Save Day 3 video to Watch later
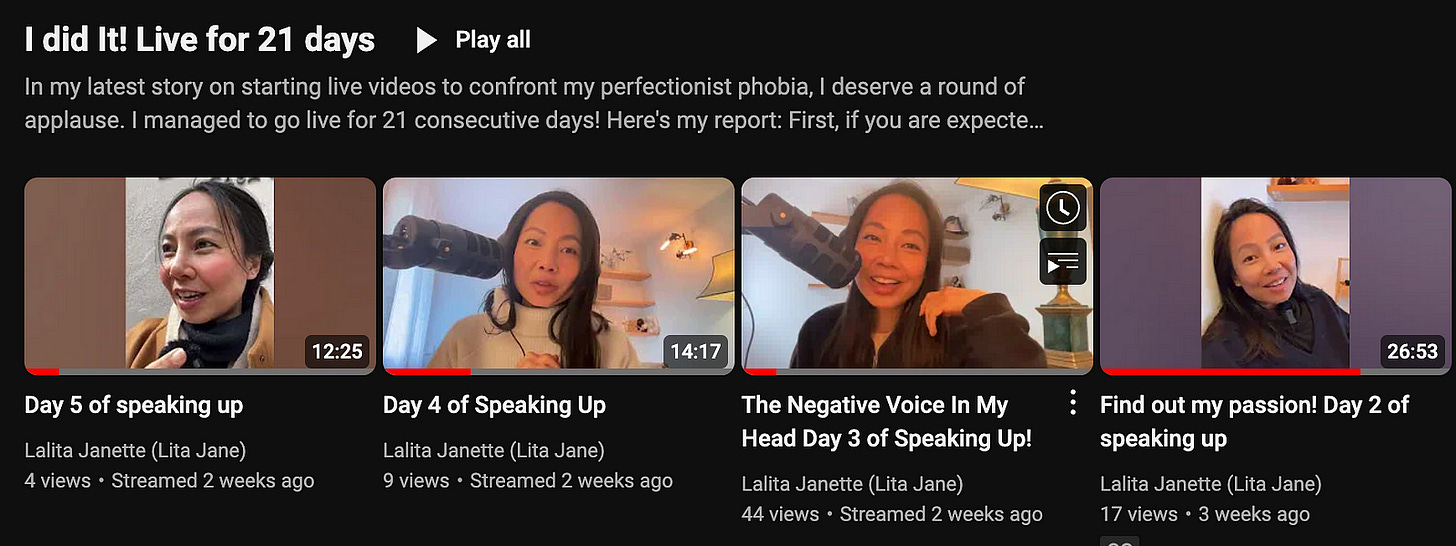 point(1062,208)
